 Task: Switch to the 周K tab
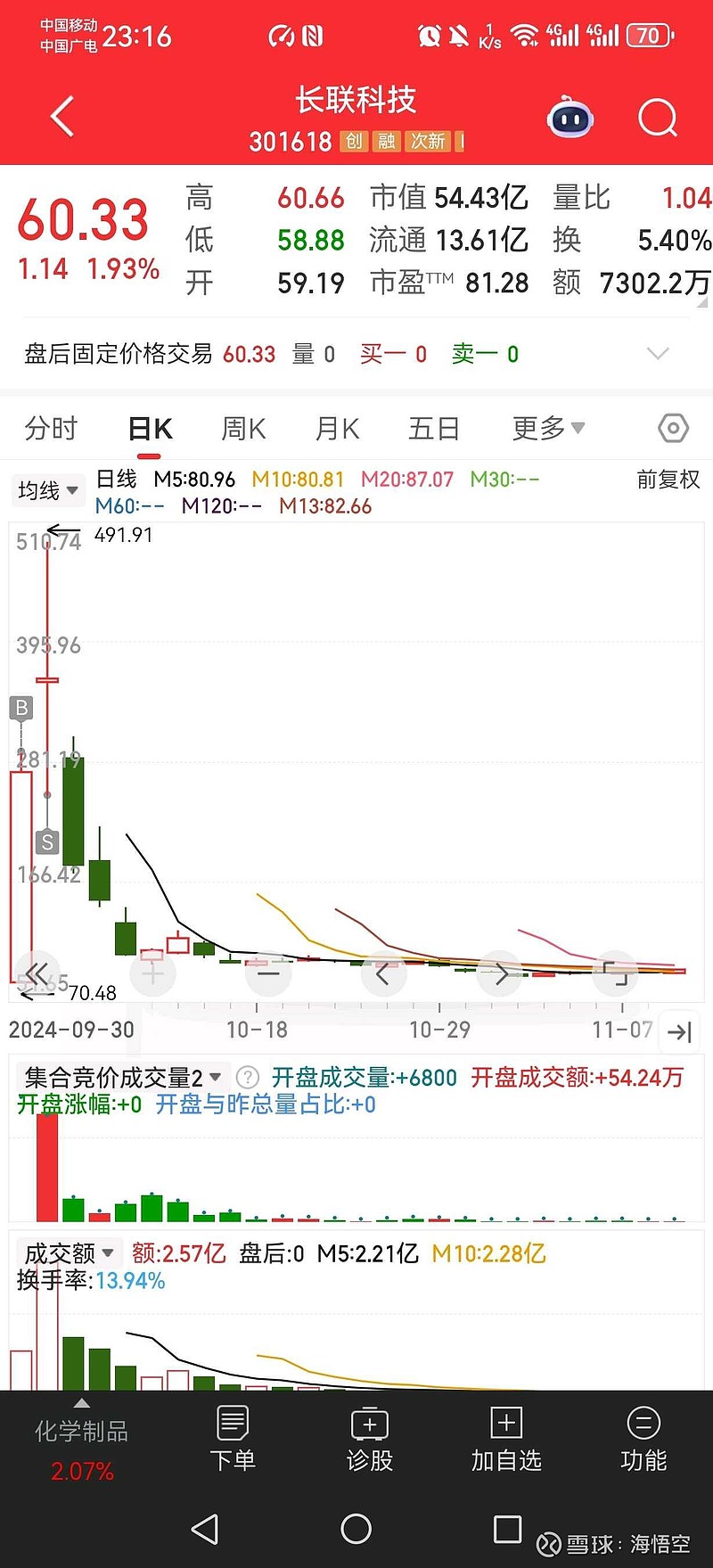click(243, 429)
